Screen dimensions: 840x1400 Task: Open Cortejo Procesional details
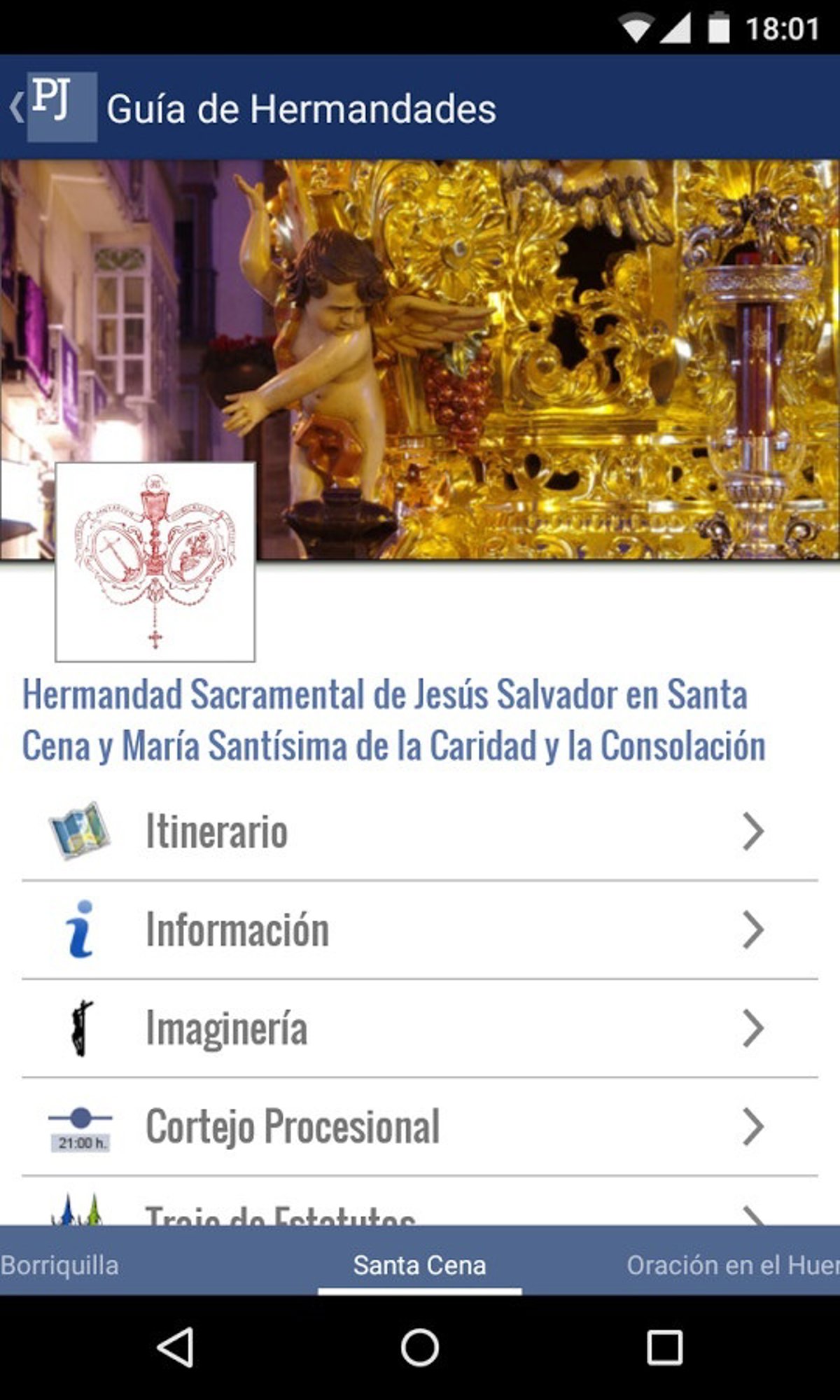coord(420,1126)
